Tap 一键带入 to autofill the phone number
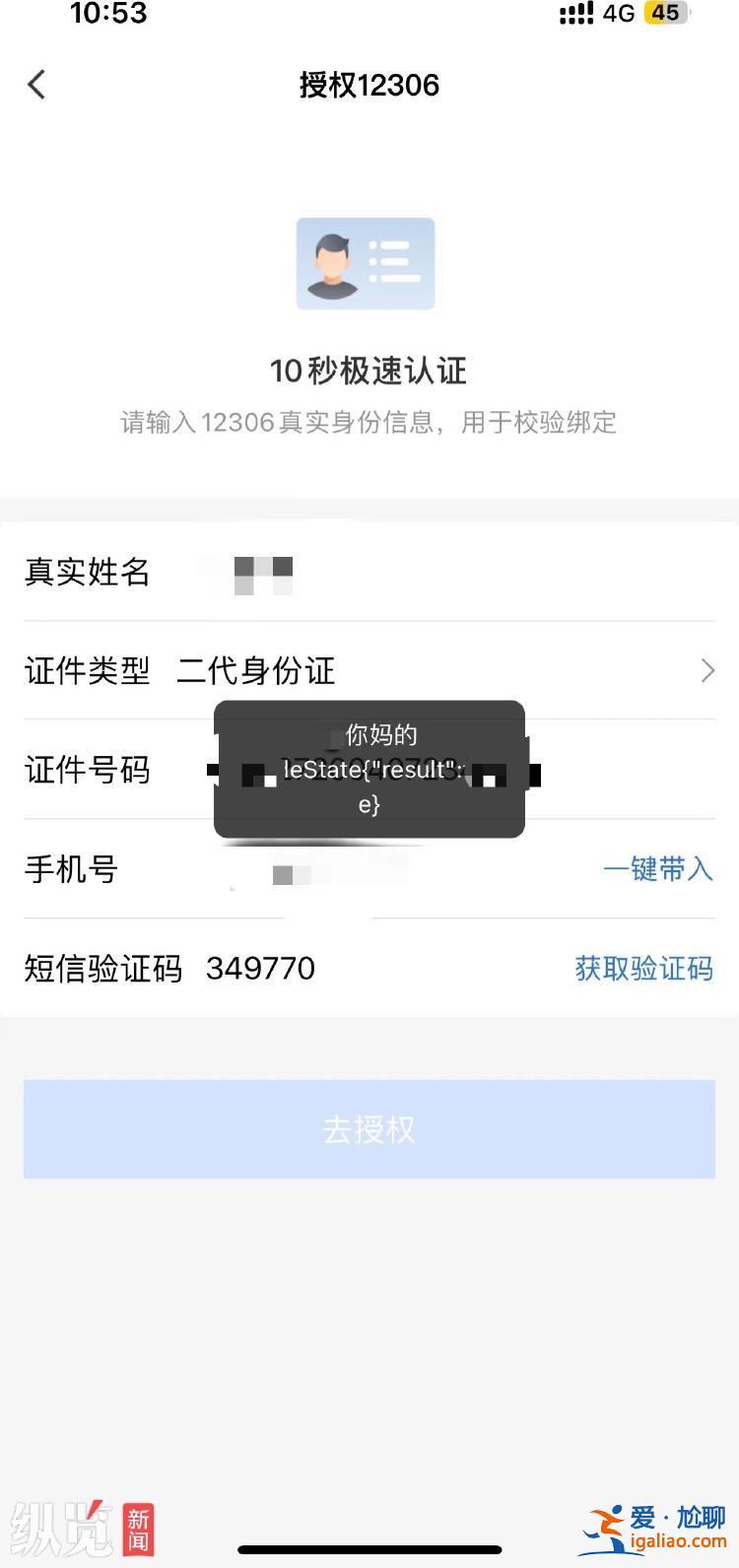 (x=657, y=869)
